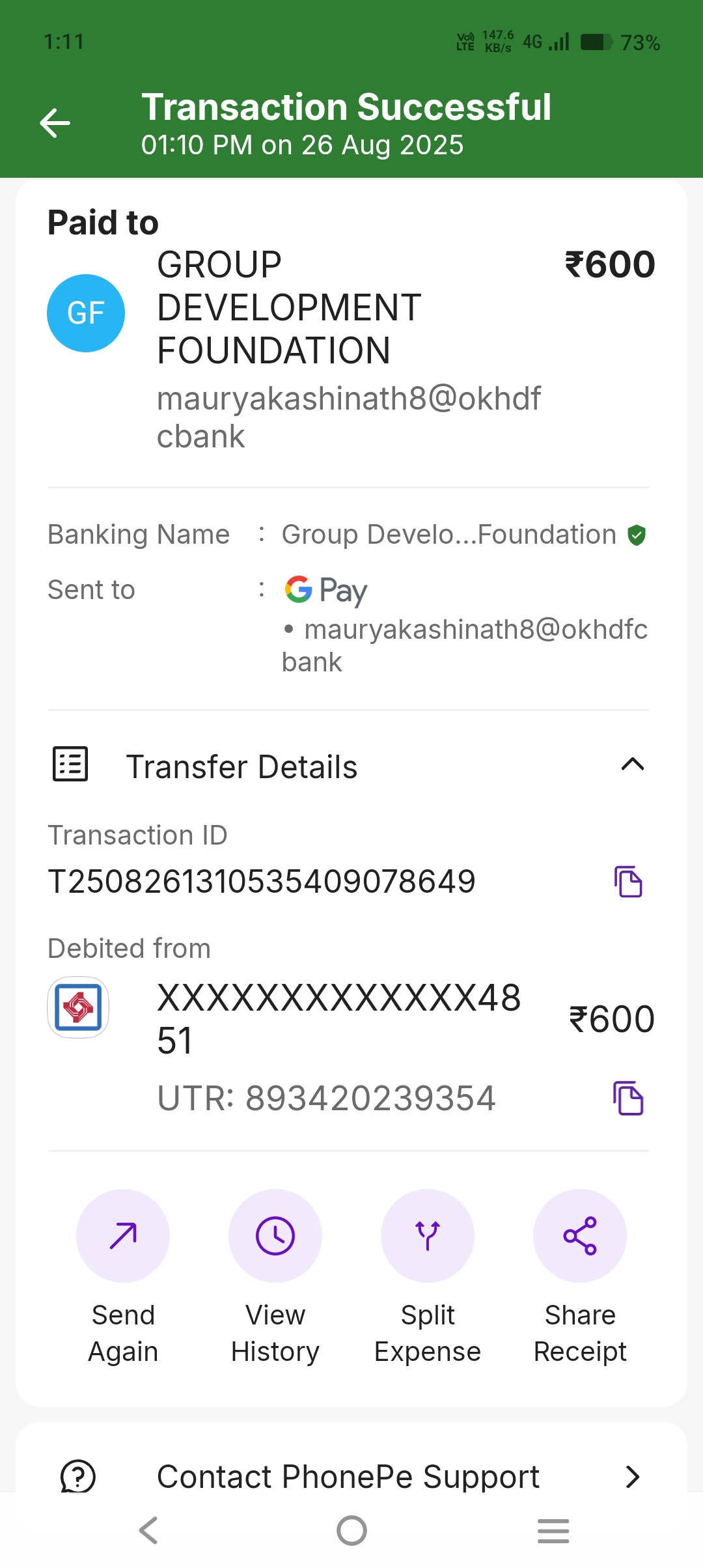
Task: Tap Send Again to repeat payment
Action: tap(123, 1236)
